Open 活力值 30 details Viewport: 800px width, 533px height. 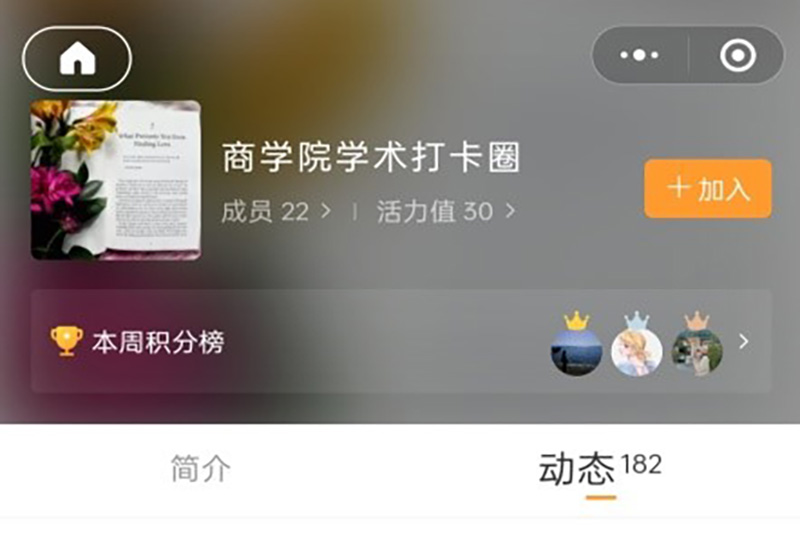click(446, 211)
